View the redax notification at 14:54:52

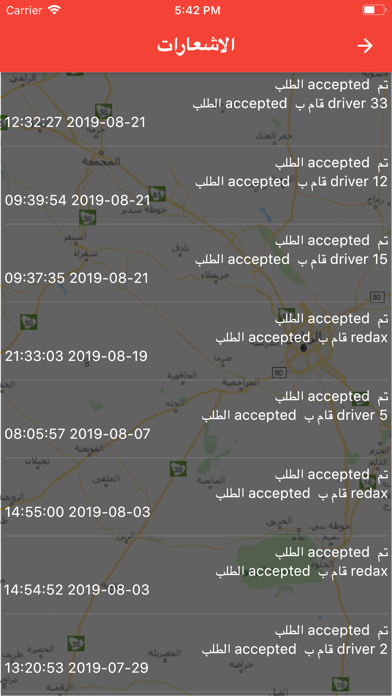(x=196, y=575)
